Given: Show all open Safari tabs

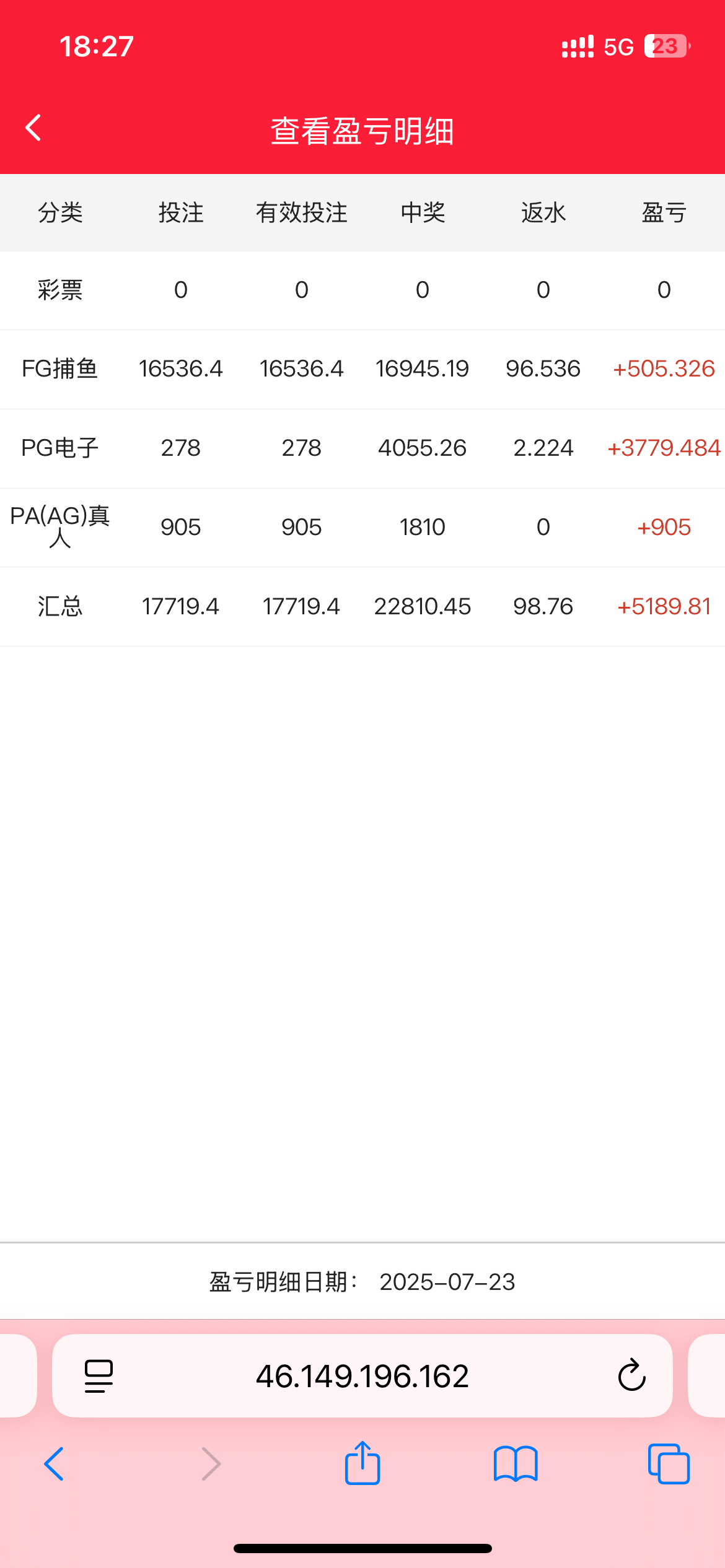Looking at the screenshot, I should point(669,1464).
